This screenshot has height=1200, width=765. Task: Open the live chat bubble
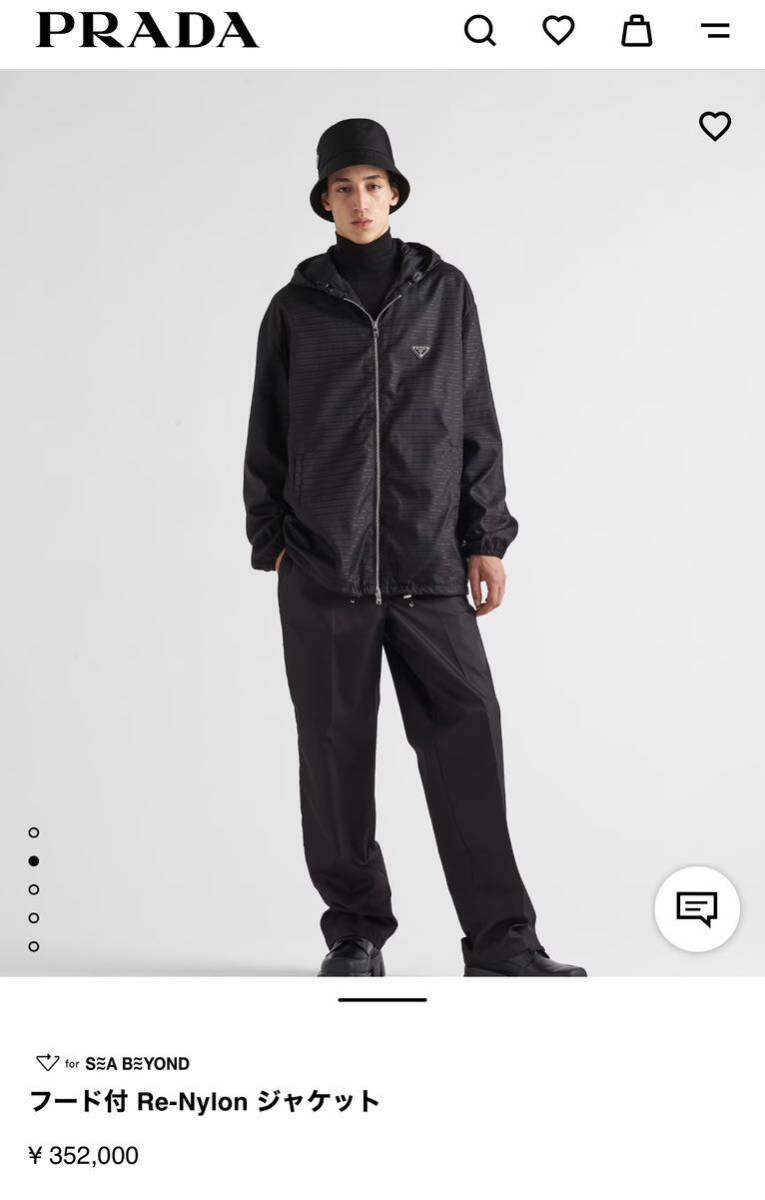697,908
